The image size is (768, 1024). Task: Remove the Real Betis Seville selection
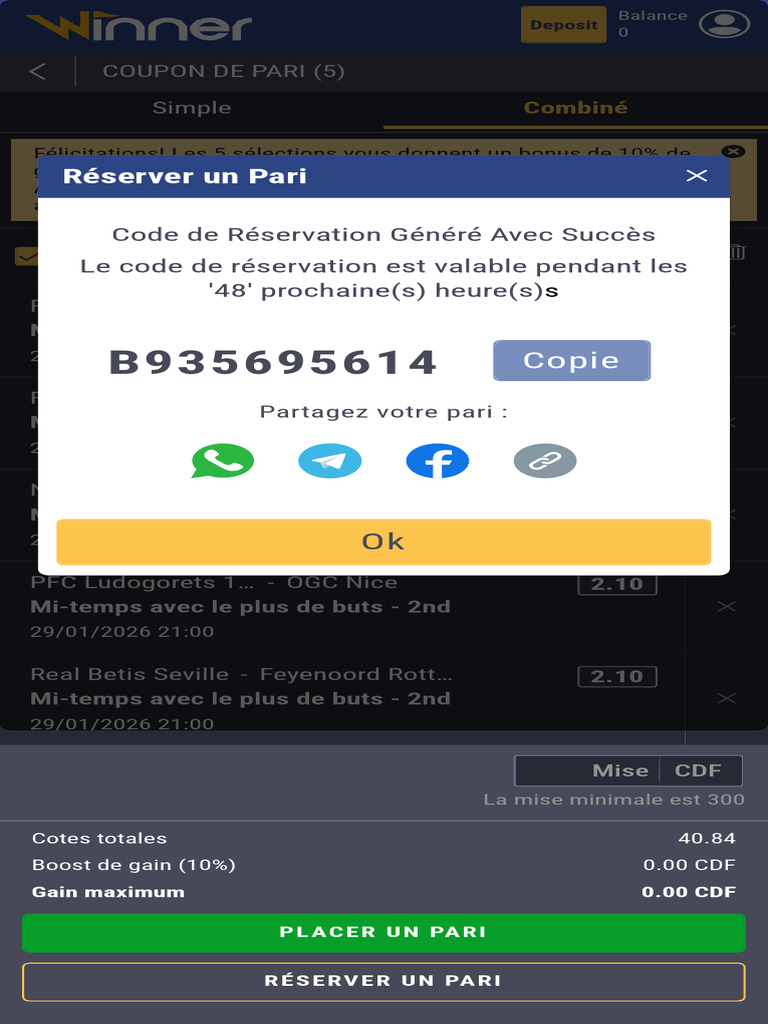tap(726, 699)
